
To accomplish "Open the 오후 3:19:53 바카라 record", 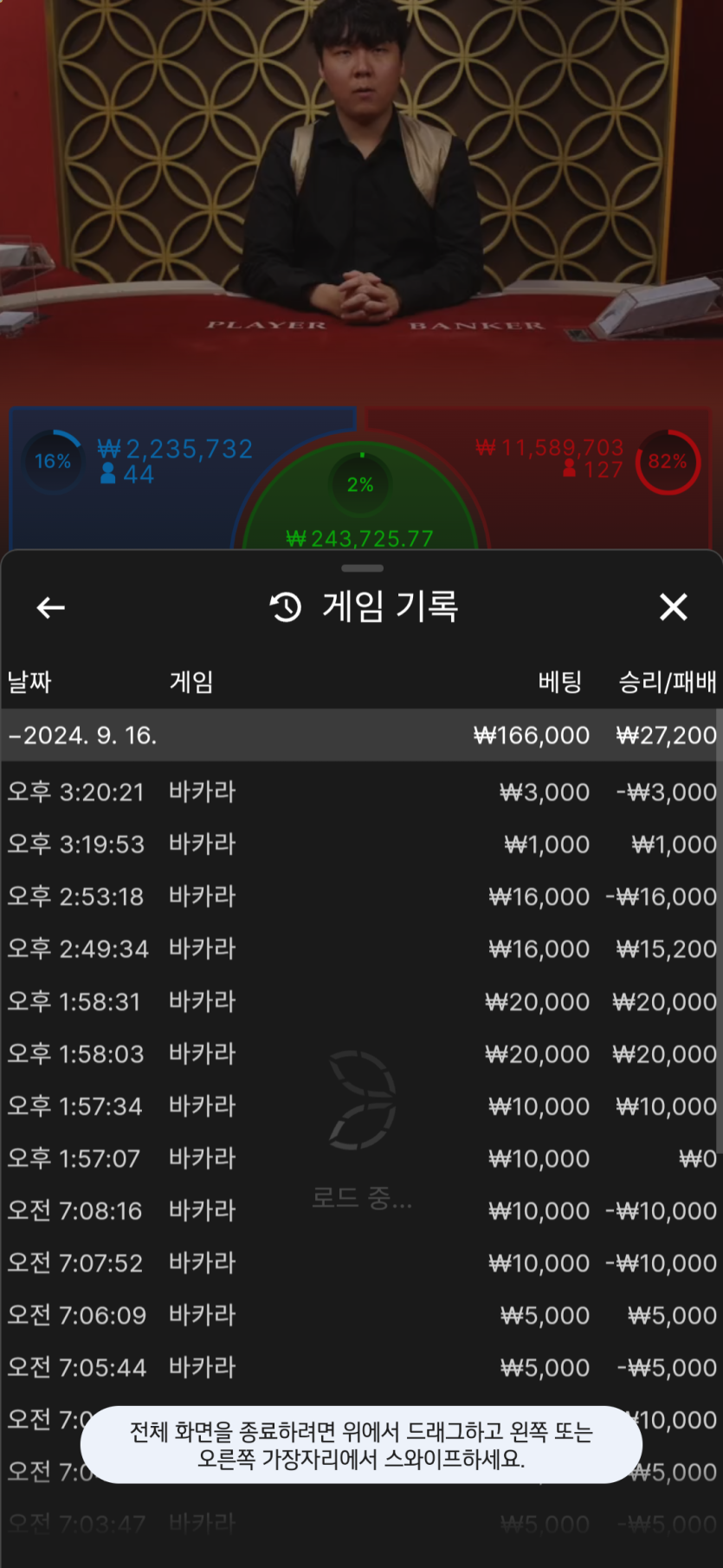I will click(x=359, y=844).
